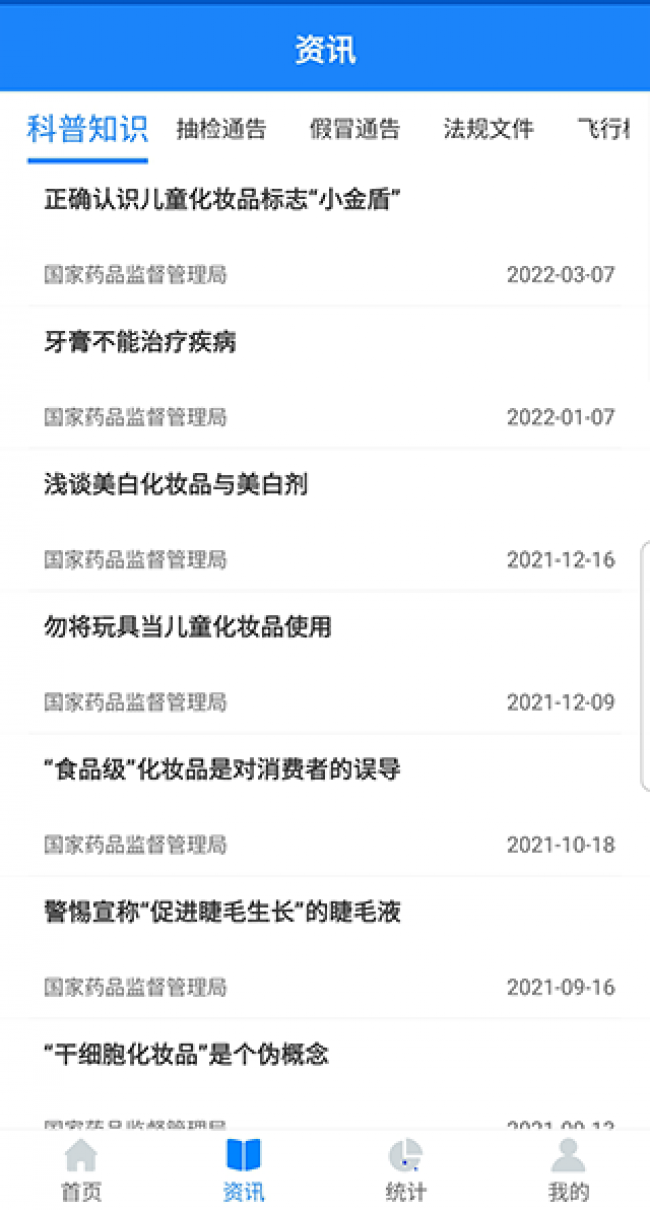
Task: Open 勿将玩具当儿童化妆品使用 article
Action: tap(187, 627)
